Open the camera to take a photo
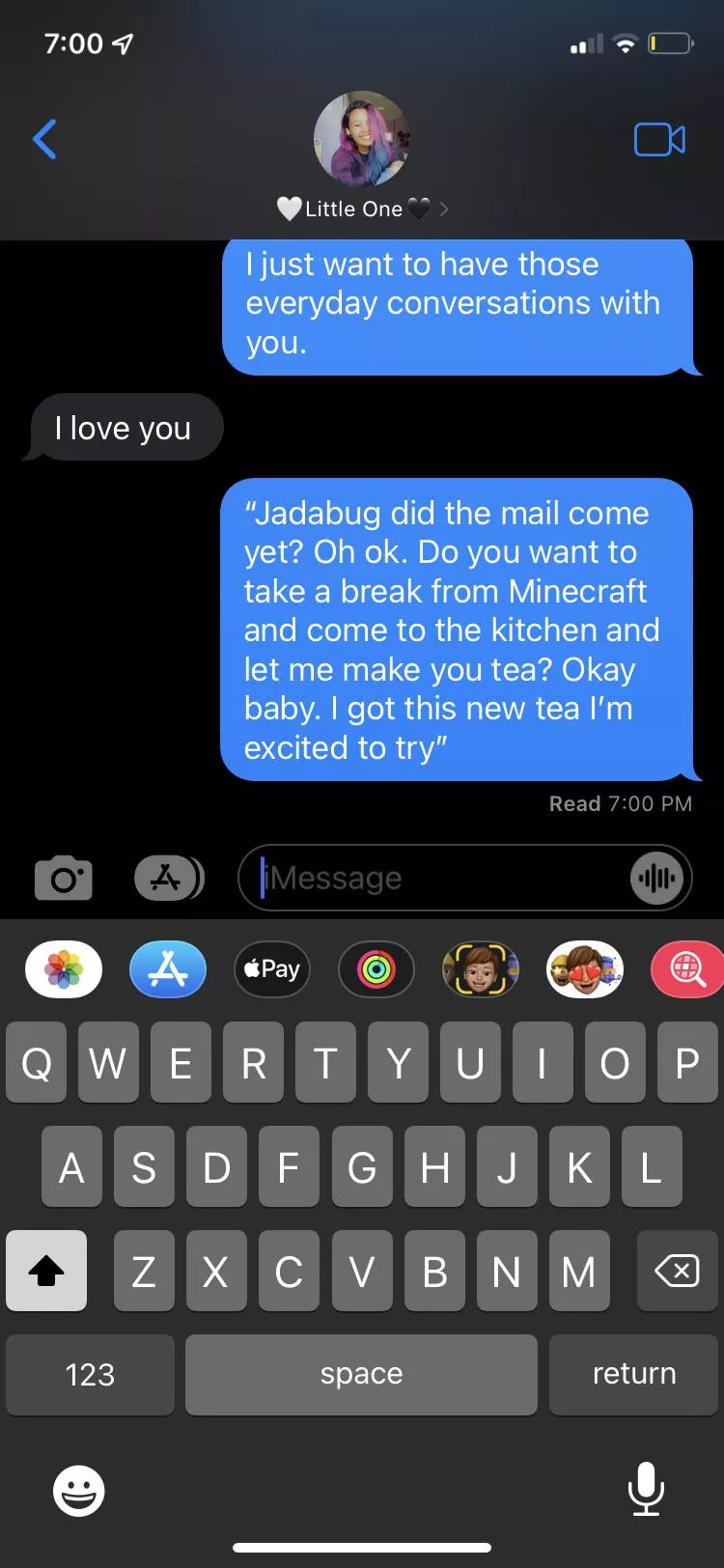Image resolution: width=724 pixels, height=1568 pixels. click(64, 878)
